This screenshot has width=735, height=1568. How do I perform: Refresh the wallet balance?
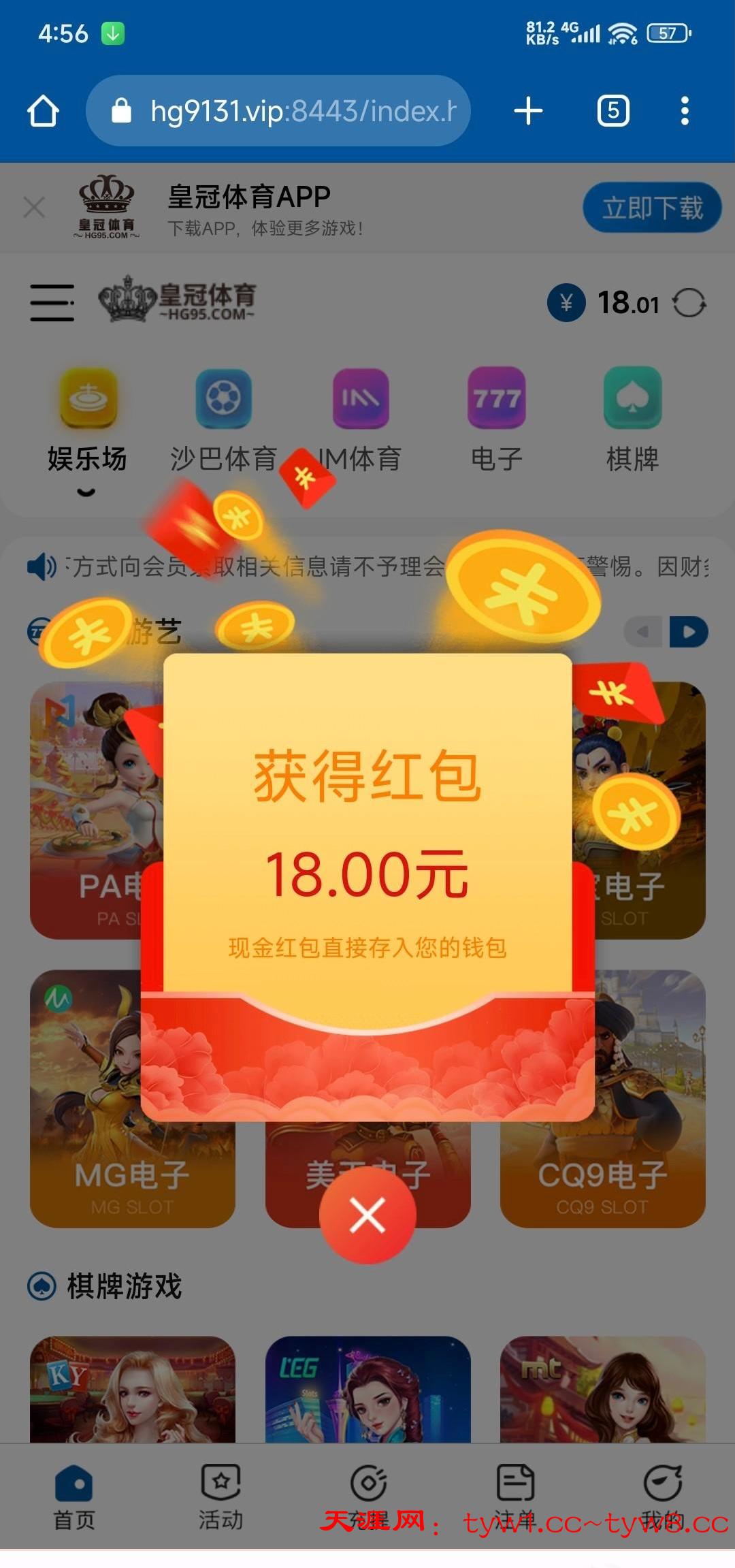pos(689,303)
